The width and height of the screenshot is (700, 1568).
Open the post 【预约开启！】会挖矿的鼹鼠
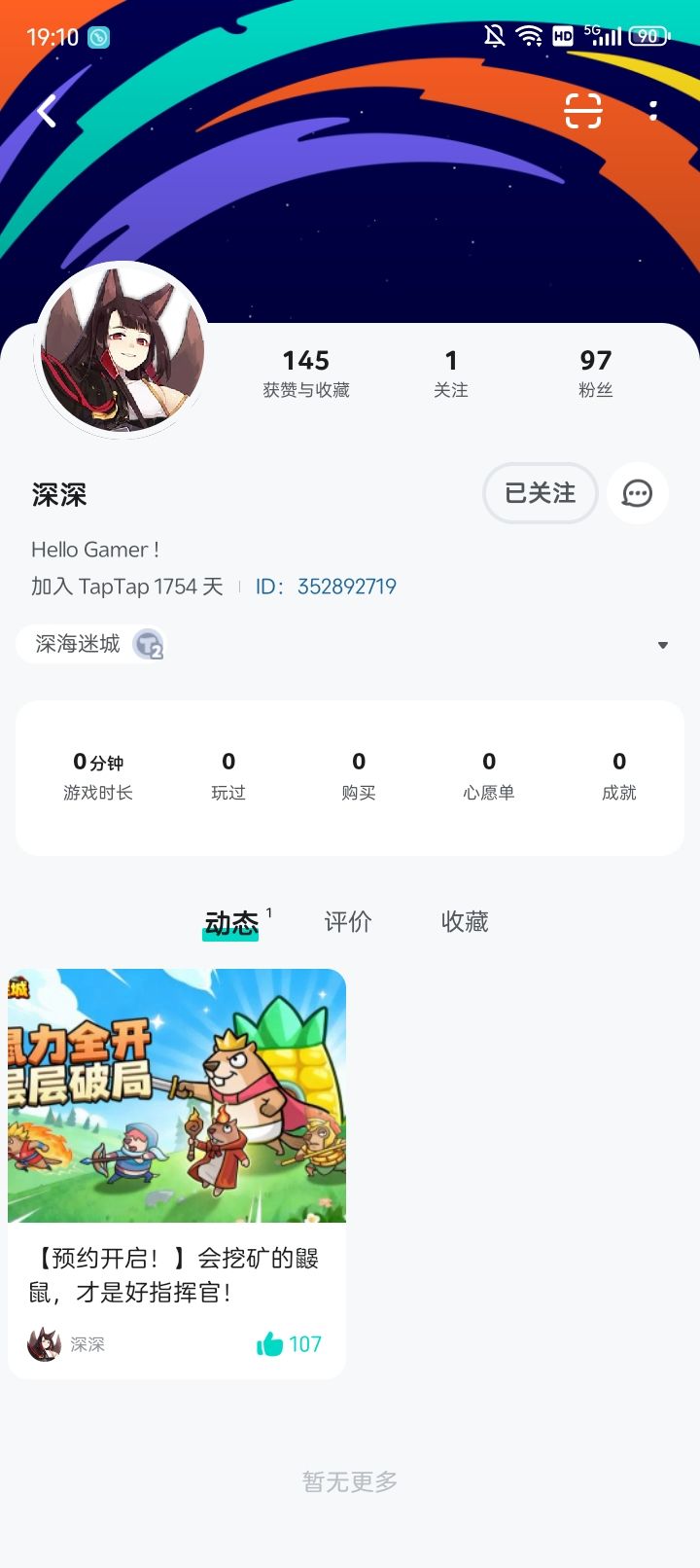[175, 1275]
